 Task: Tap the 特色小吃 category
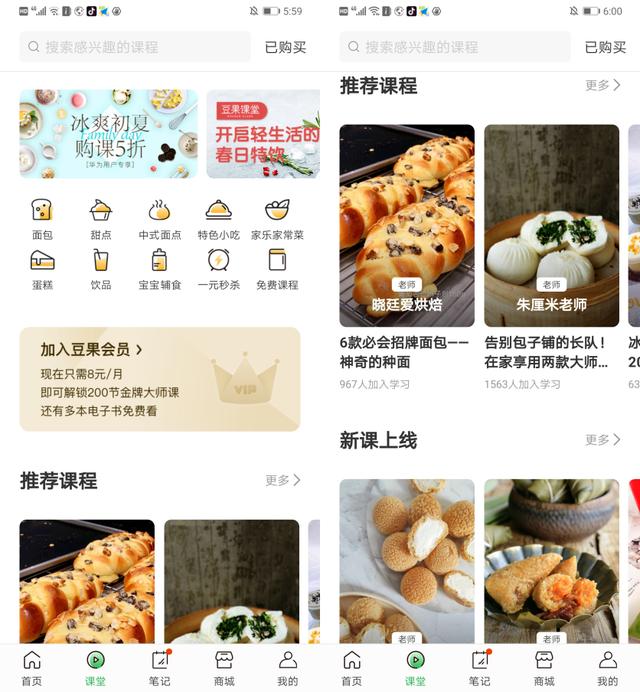pyautogui.click(x=218, y=218)
